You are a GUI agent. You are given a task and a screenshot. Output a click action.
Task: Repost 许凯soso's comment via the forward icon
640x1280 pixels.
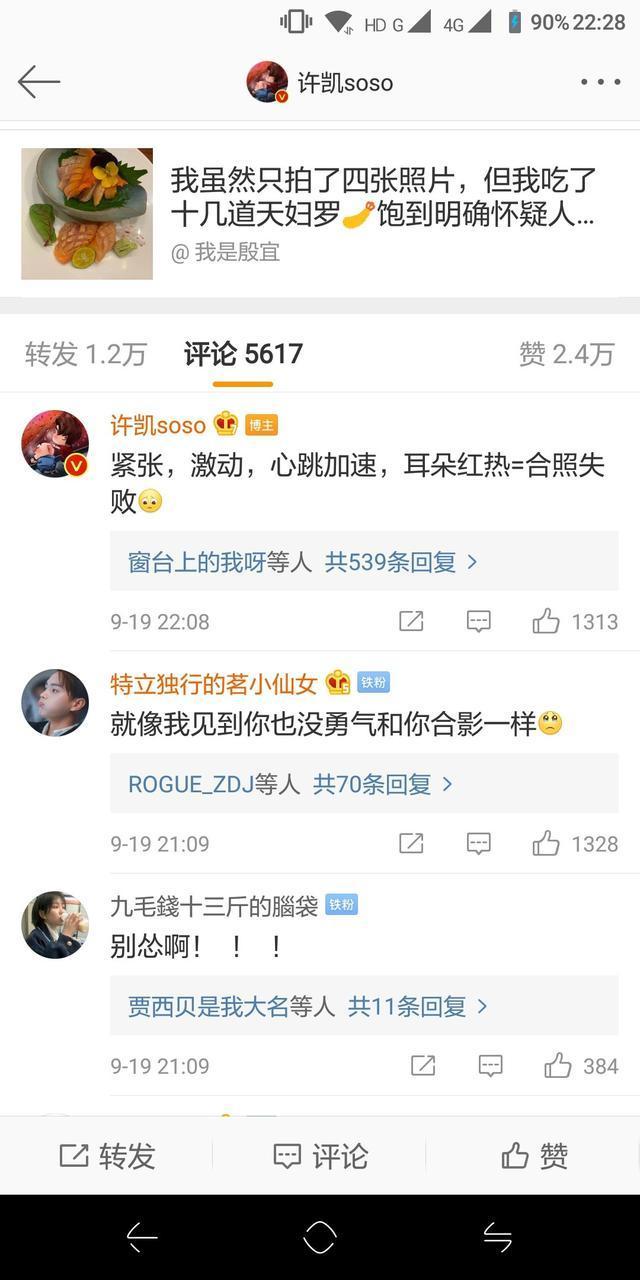coord(411,622)
